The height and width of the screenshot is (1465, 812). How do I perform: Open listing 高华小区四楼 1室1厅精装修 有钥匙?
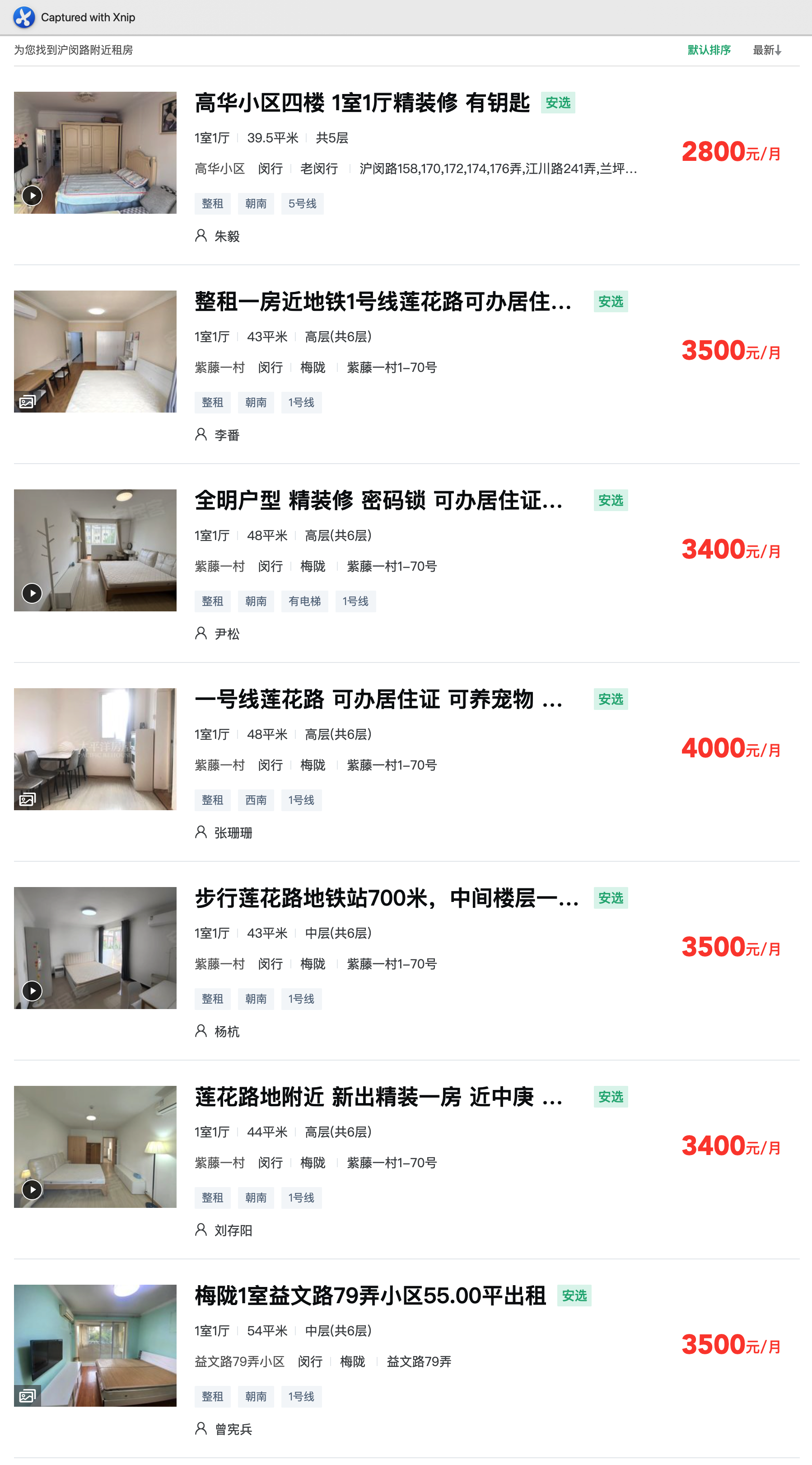(362, 103)
